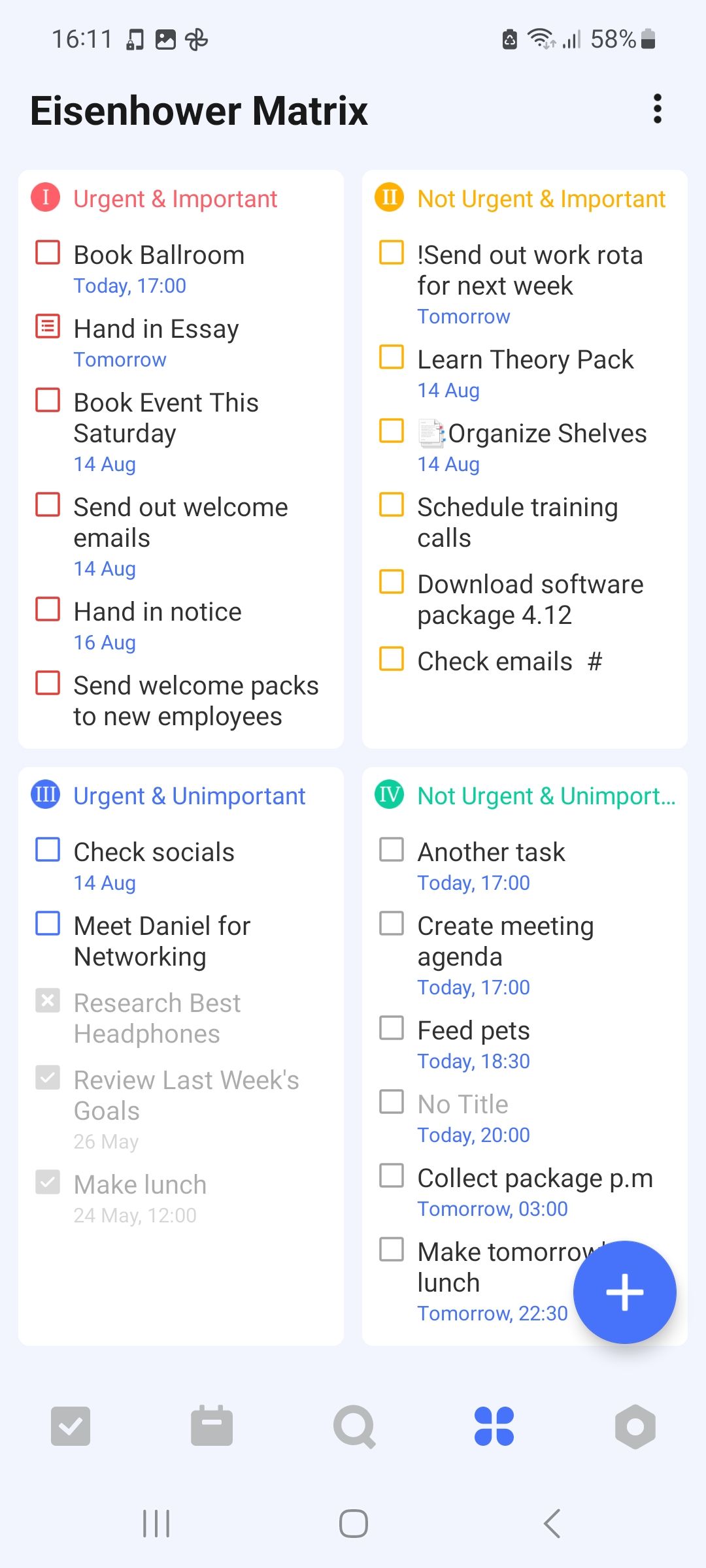Image resolution: width=706 pixels, height=1568 pixels.
Task: Mark Learn Theory Pack as complete
Action: 392,357
